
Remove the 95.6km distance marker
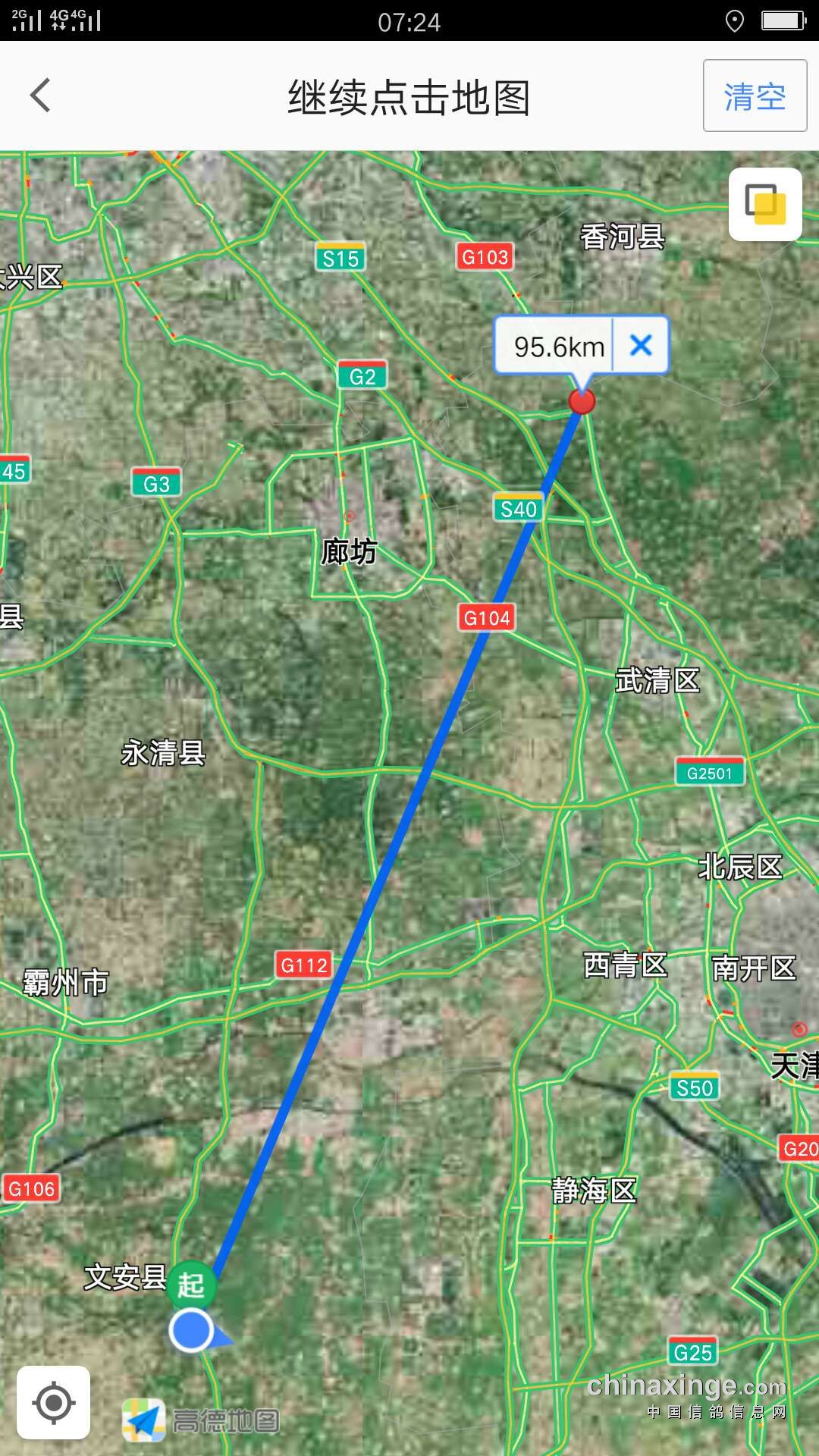(x=641, y=346)
